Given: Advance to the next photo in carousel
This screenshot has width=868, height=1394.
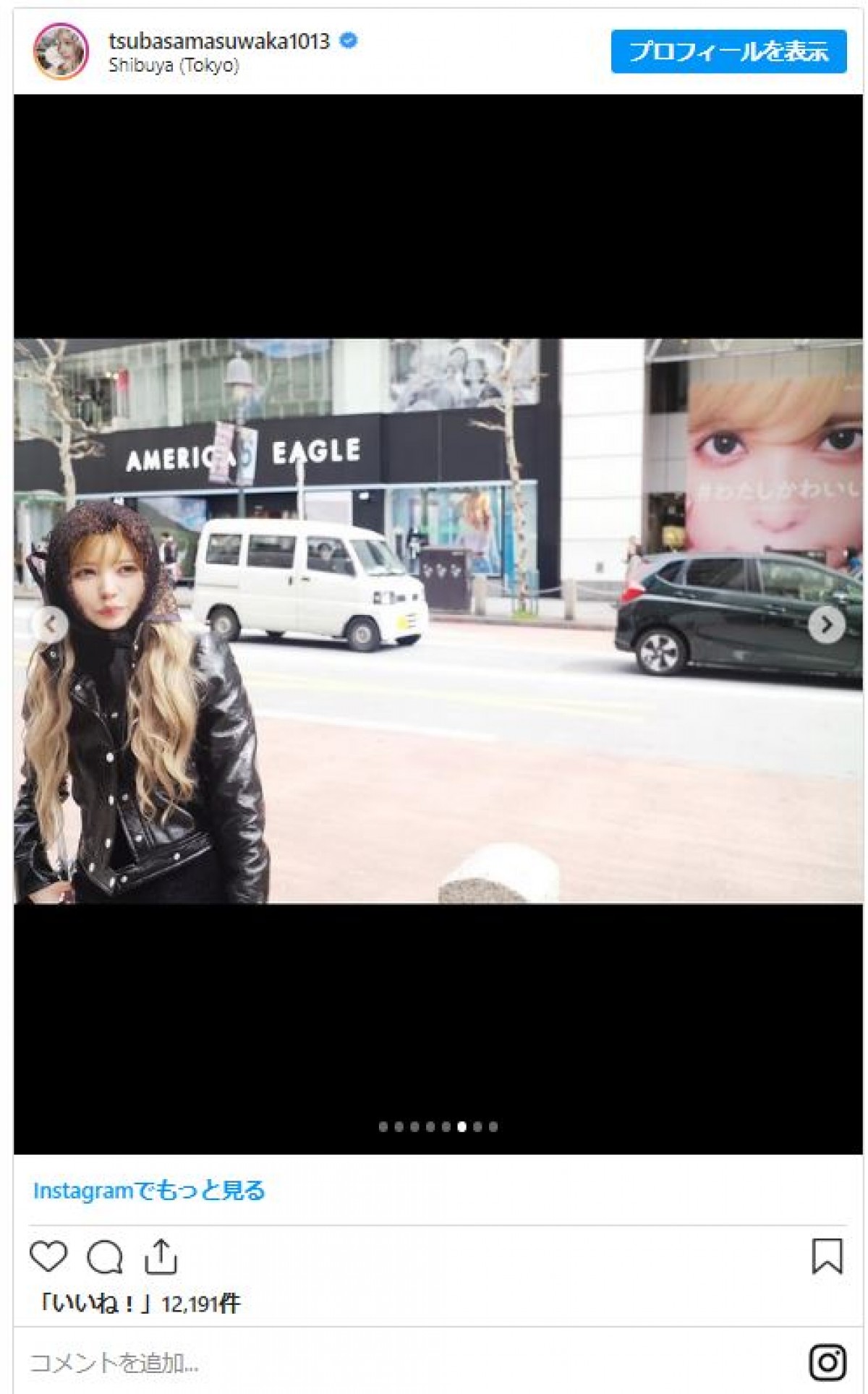Looking at the screenshot, I should [x=826, y=625].
